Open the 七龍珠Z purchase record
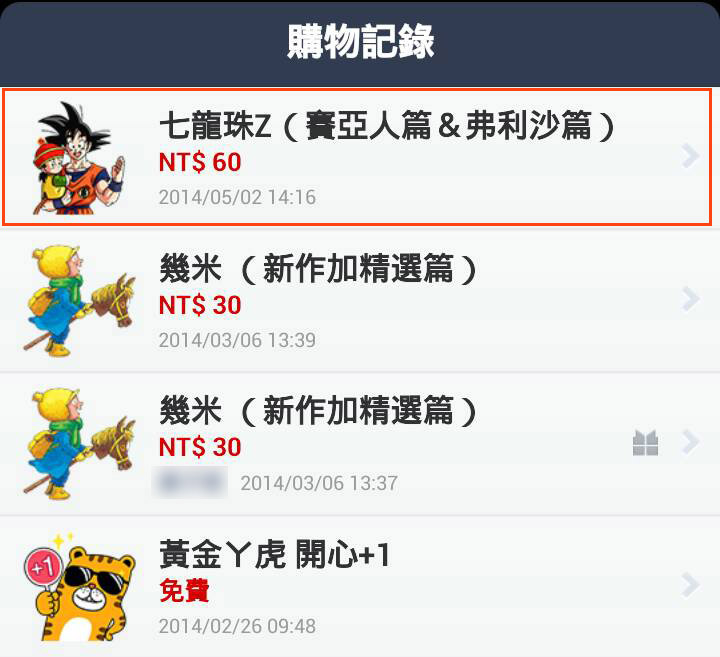The width and height of the screenshot is (720, 657). [360, 157]
